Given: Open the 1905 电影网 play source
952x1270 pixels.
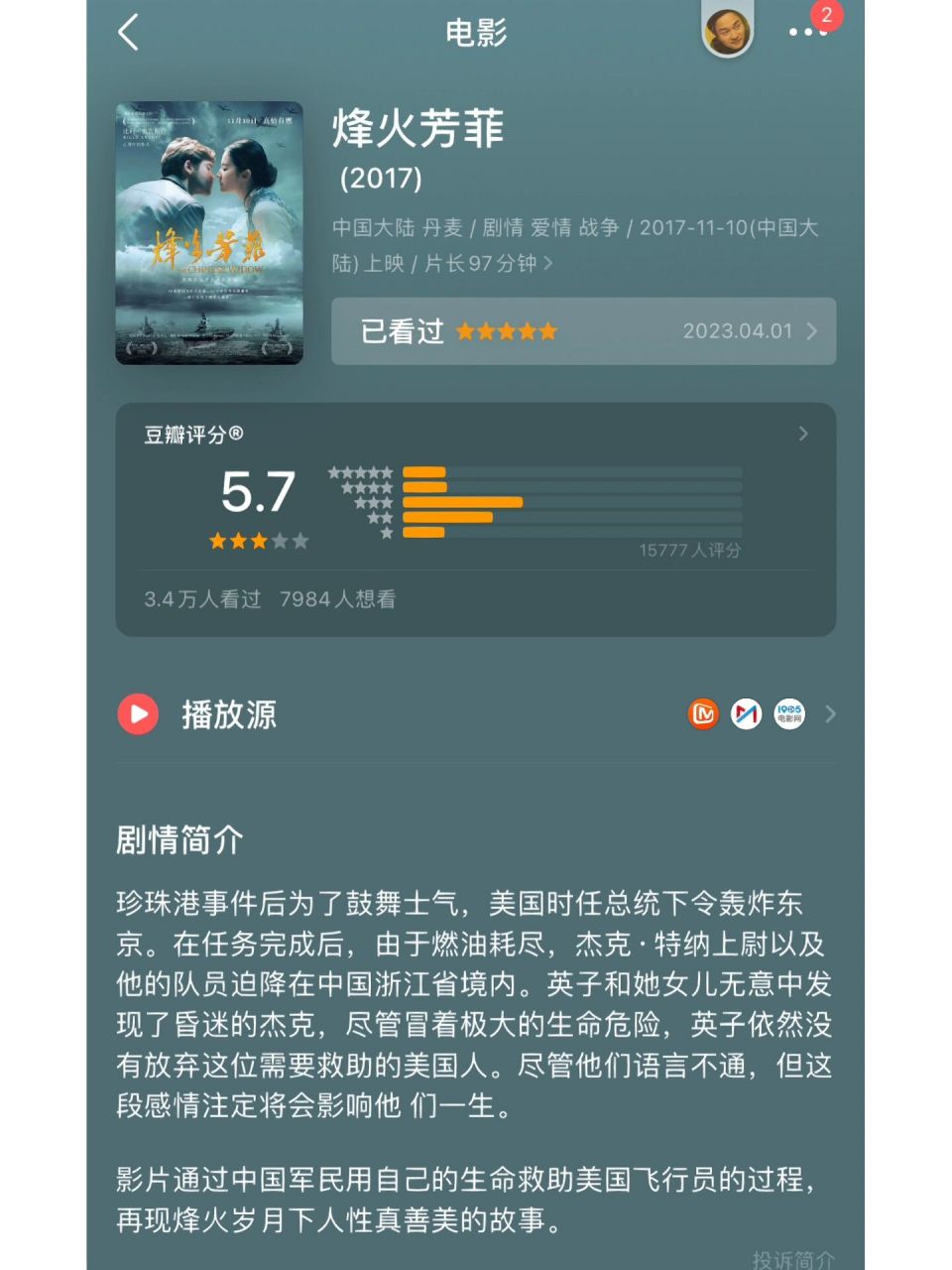Looking at the screenshot, I should click(x=790, y=713).
